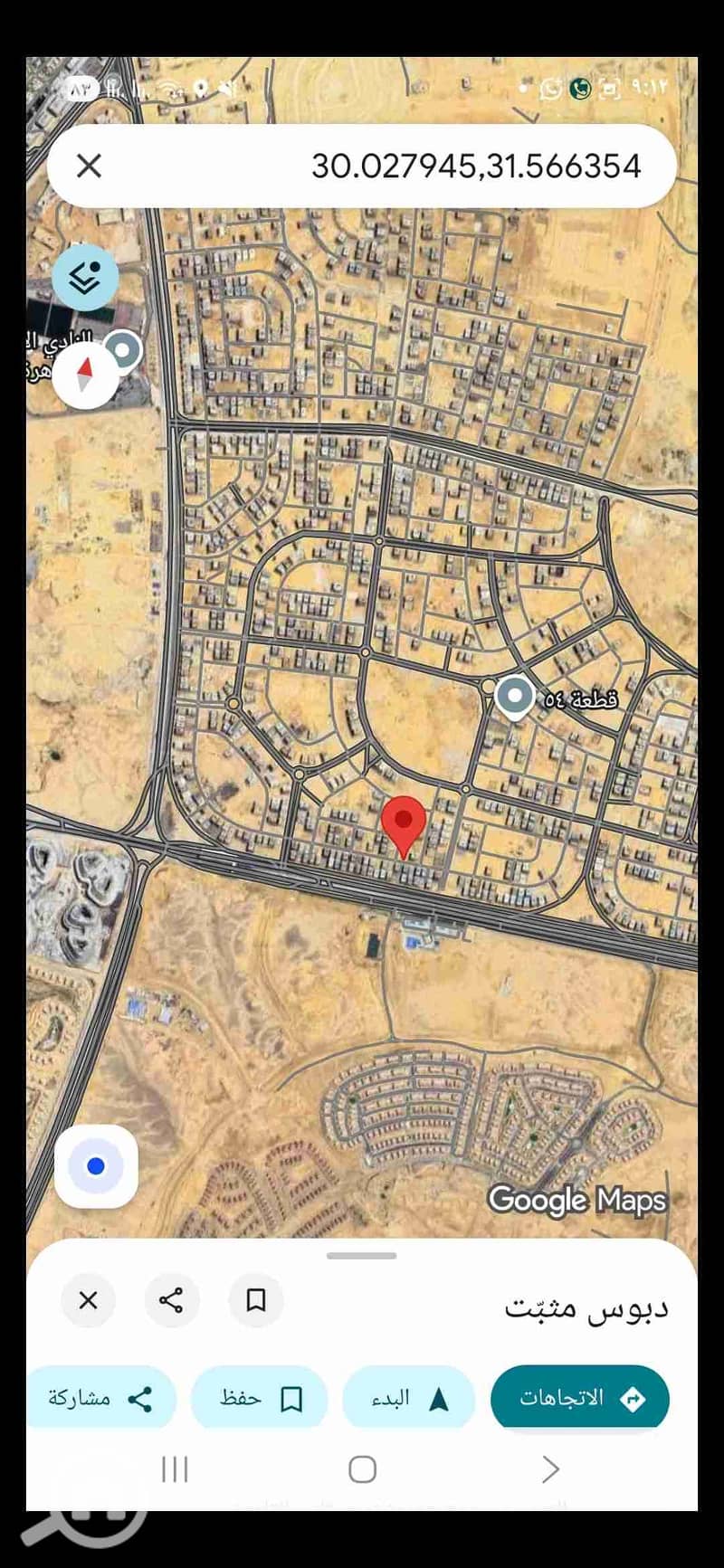Image resolution: width=724 pixels, height=1568 pixels.
Task: Reset map orientation with the compass
Action: (x=85, y=375)
